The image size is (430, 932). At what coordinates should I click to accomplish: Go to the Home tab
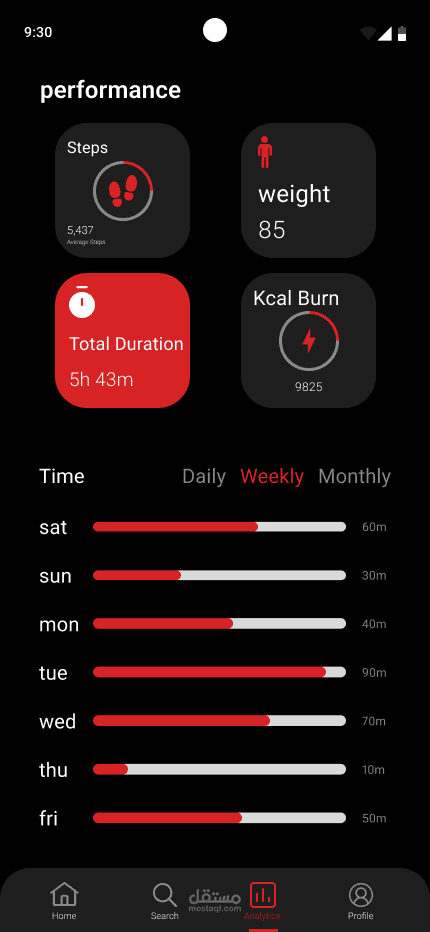pyautogui.click(x=64, y=901)
